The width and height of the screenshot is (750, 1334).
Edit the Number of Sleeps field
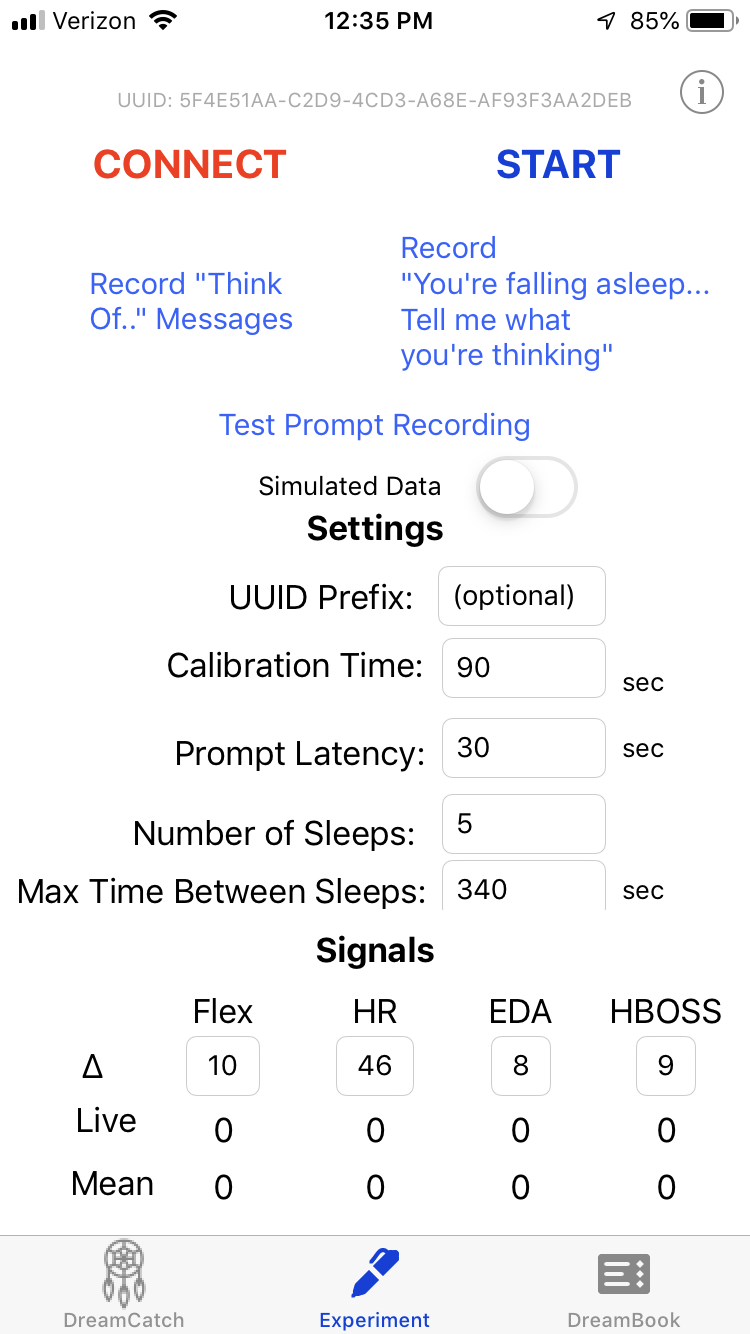pos(524,824)
